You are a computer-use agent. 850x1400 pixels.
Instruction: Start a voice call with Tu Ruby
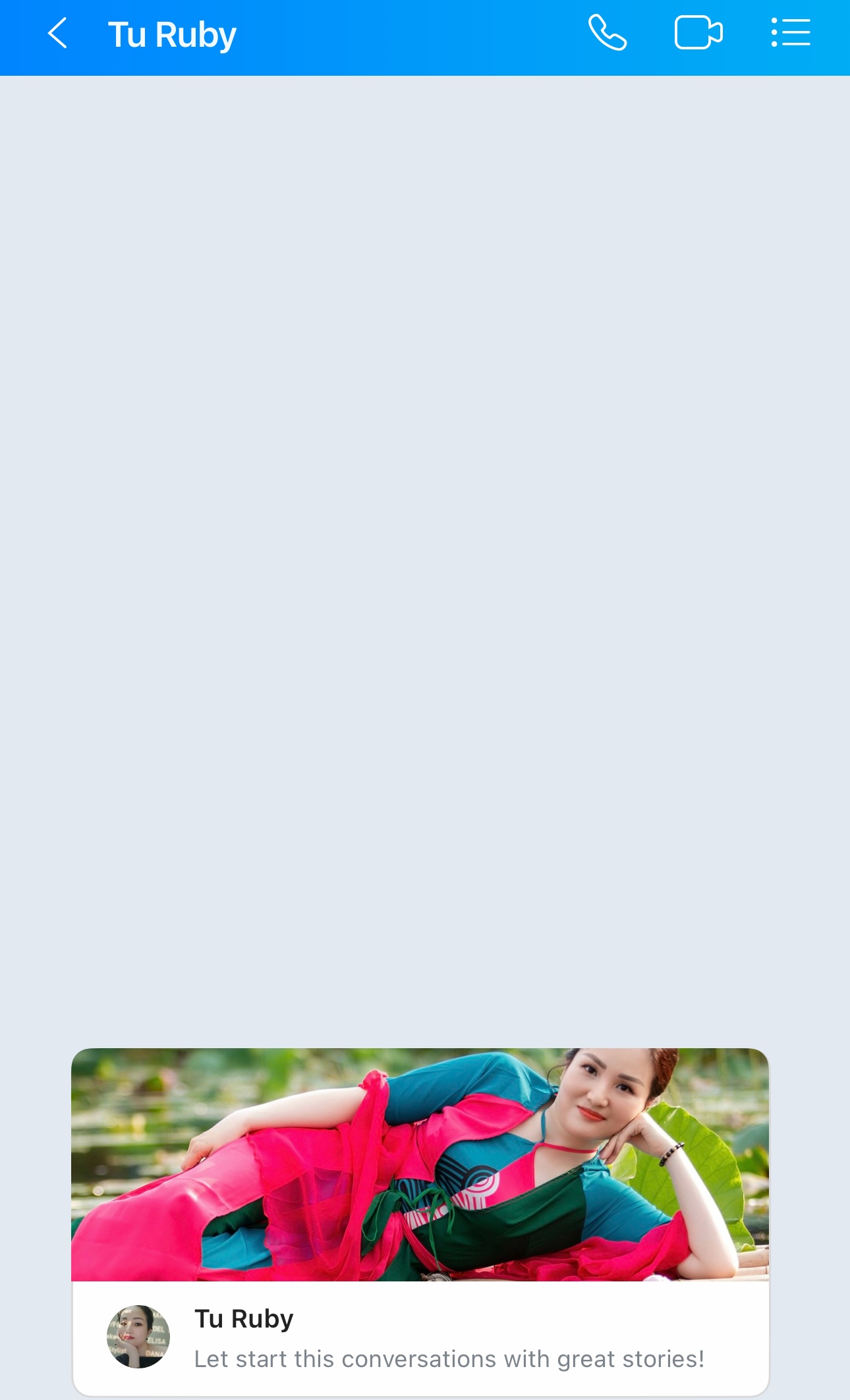pos(607,34)
